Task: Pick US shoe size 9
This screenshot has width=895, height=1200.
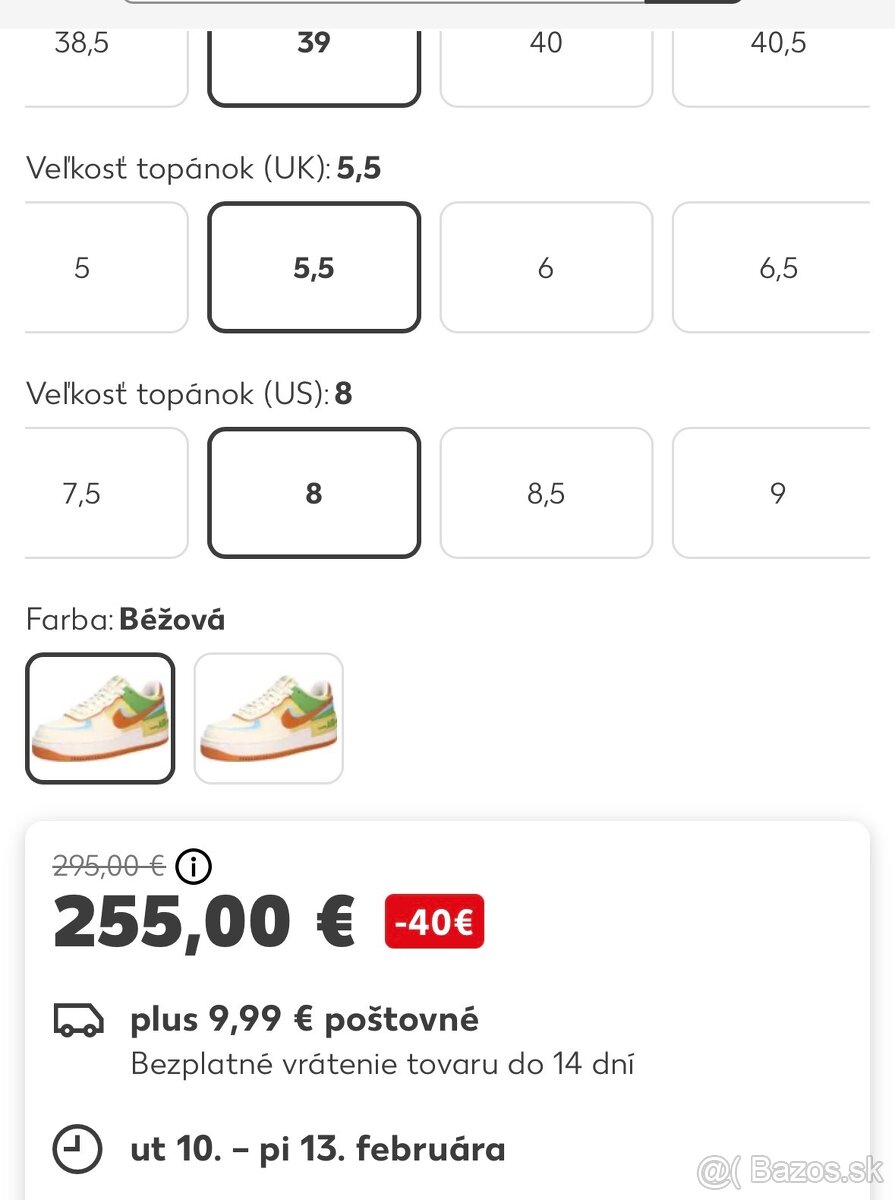Action: [774, 493]
